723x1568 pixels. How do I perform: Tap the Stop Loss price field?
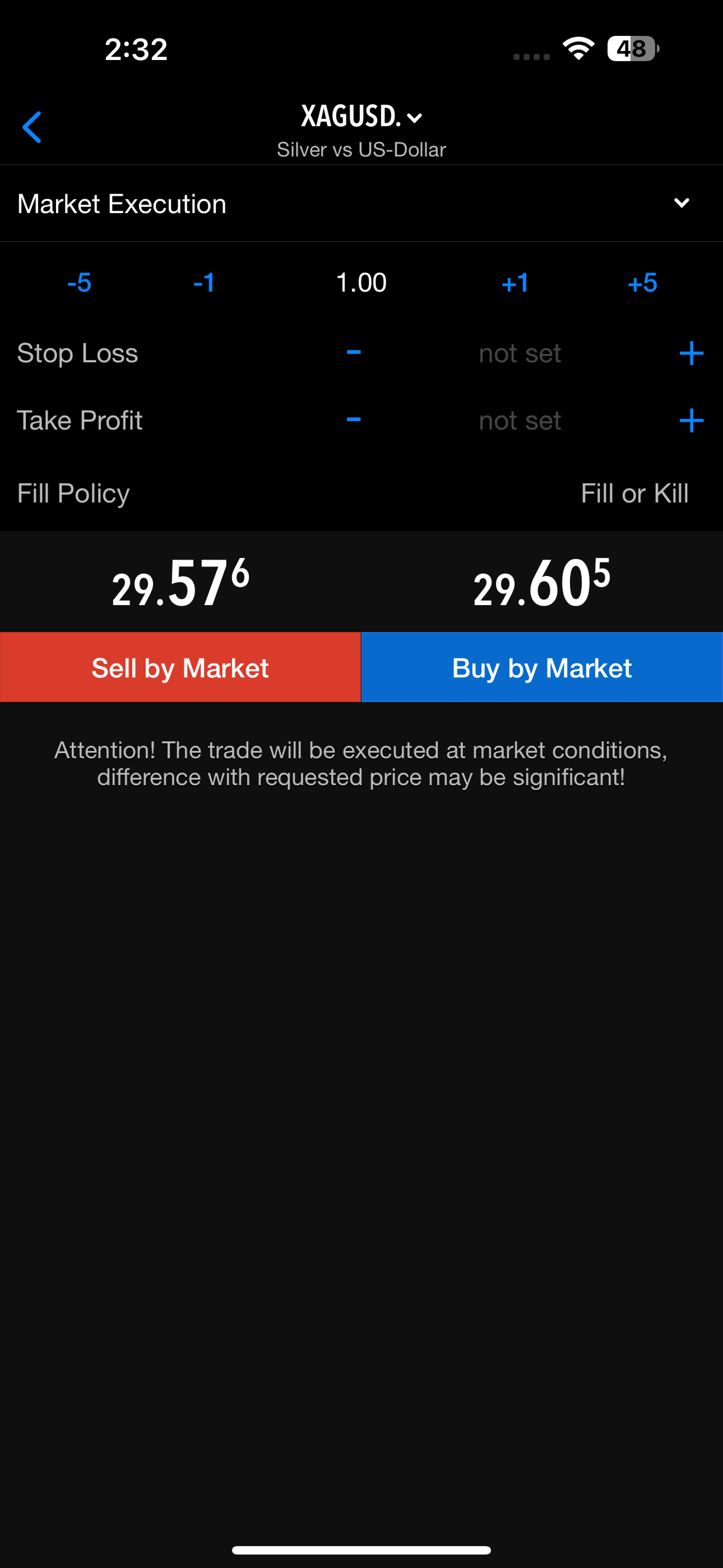click(520, 354)
